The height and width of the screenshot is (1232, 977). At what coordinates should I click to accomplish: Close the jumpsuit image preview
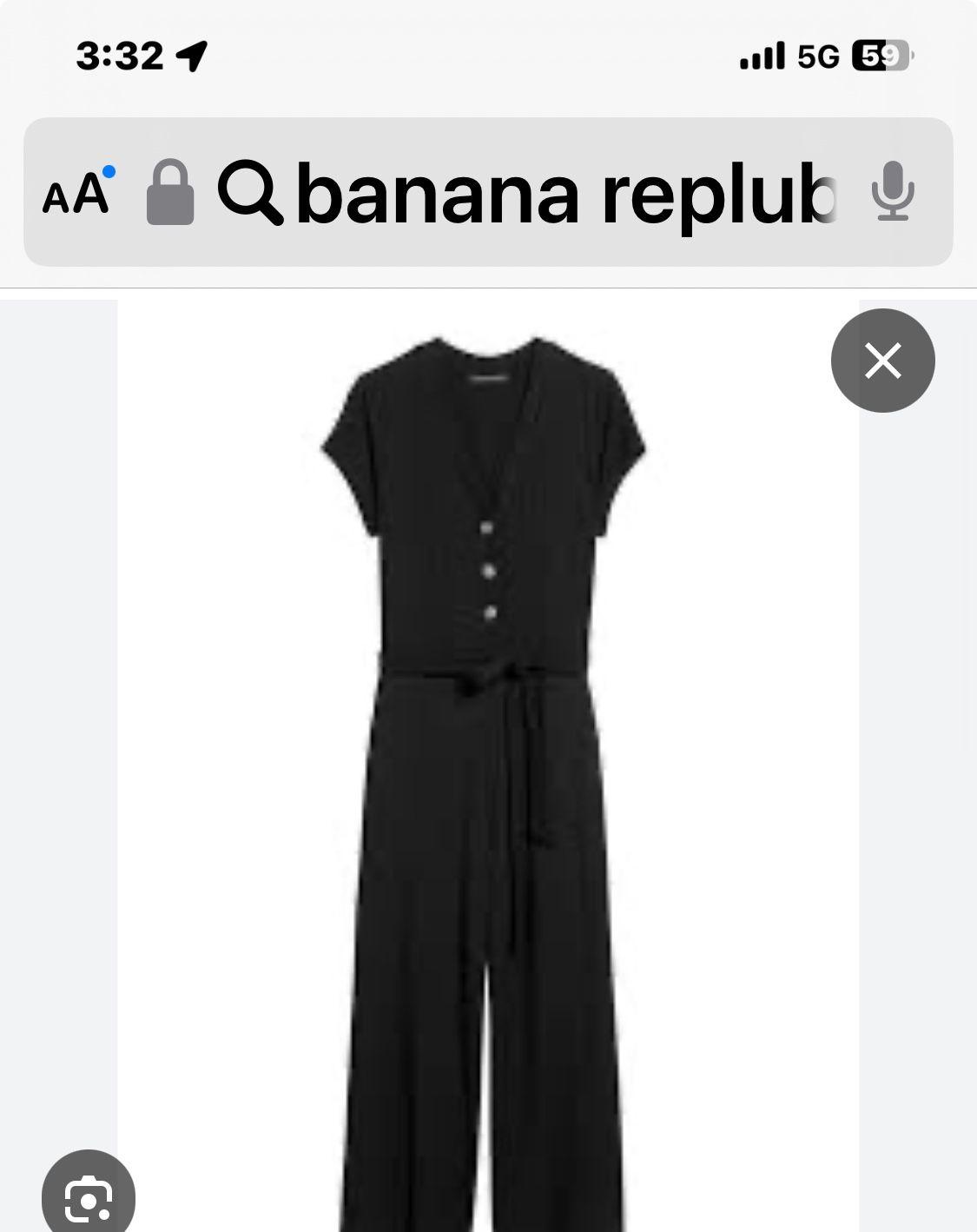(x=882, y=361)
